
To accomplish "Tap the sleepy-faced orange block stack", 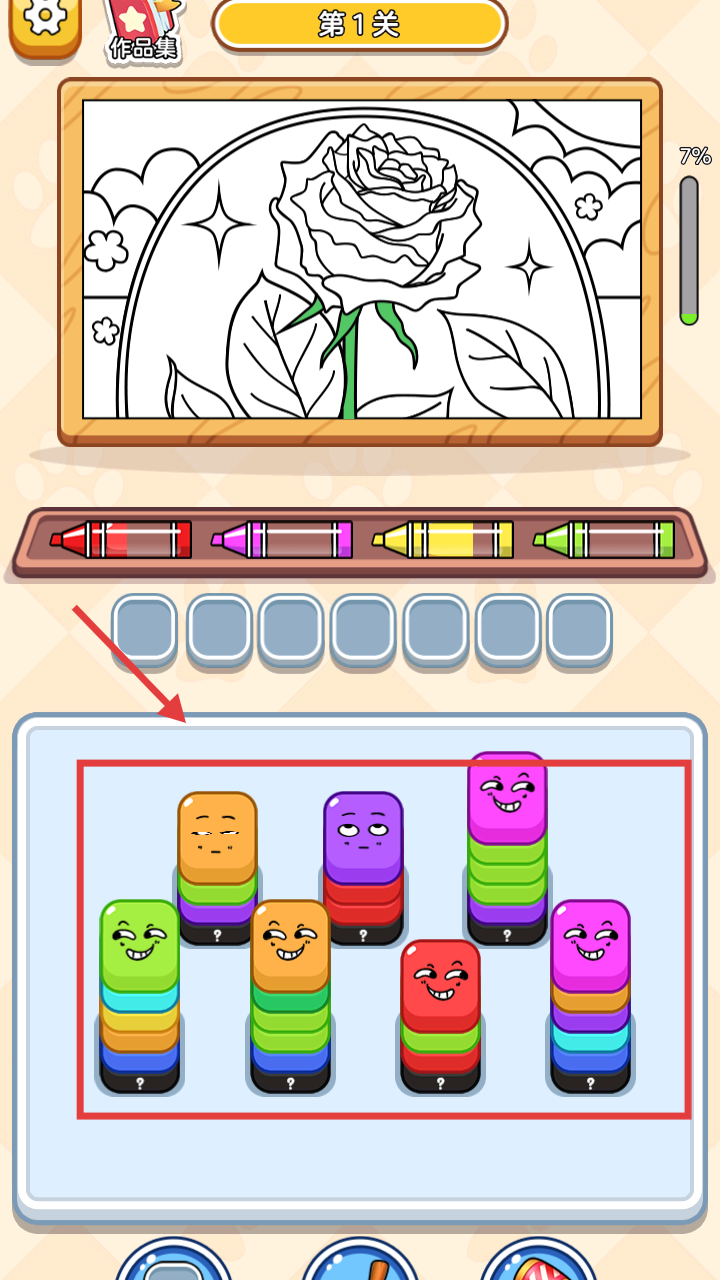I will (218, 868).
